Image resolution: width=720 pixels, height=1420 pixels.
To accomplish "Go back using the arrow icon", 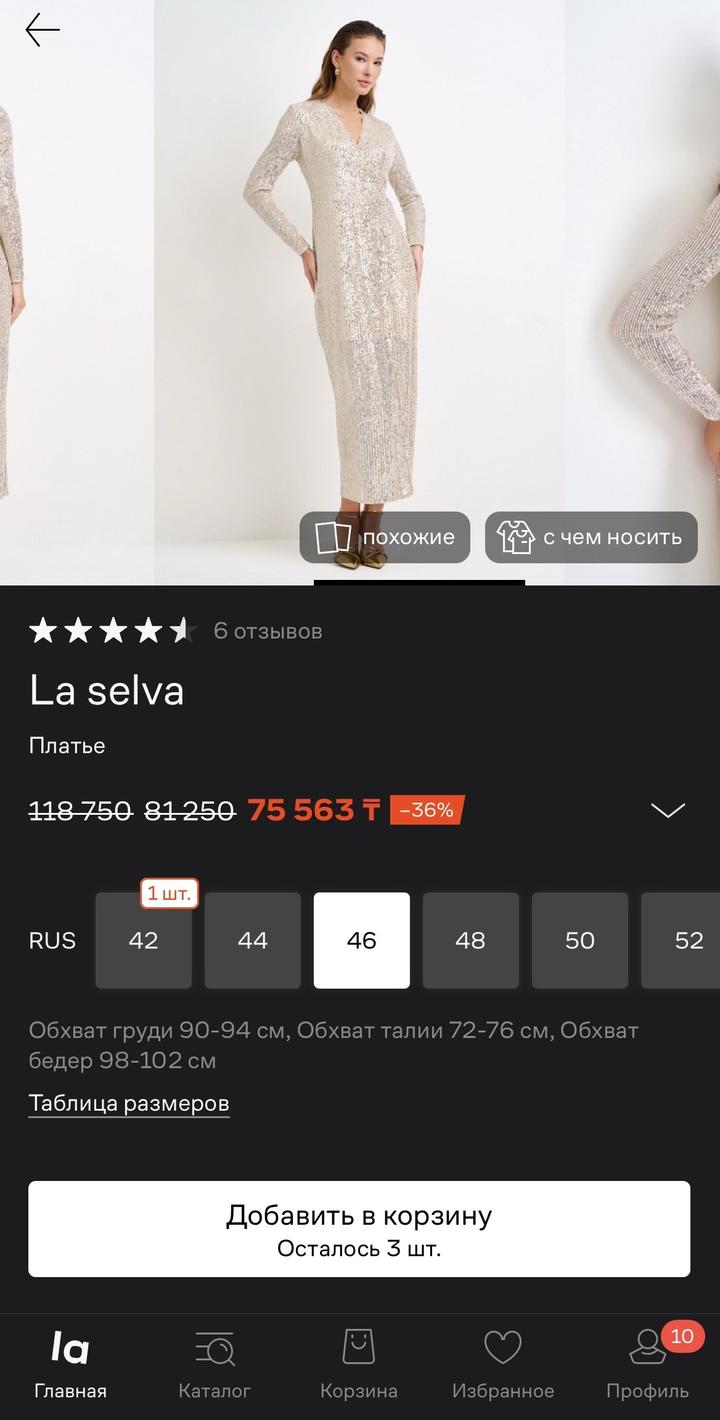I will click(x=42, y=30).
